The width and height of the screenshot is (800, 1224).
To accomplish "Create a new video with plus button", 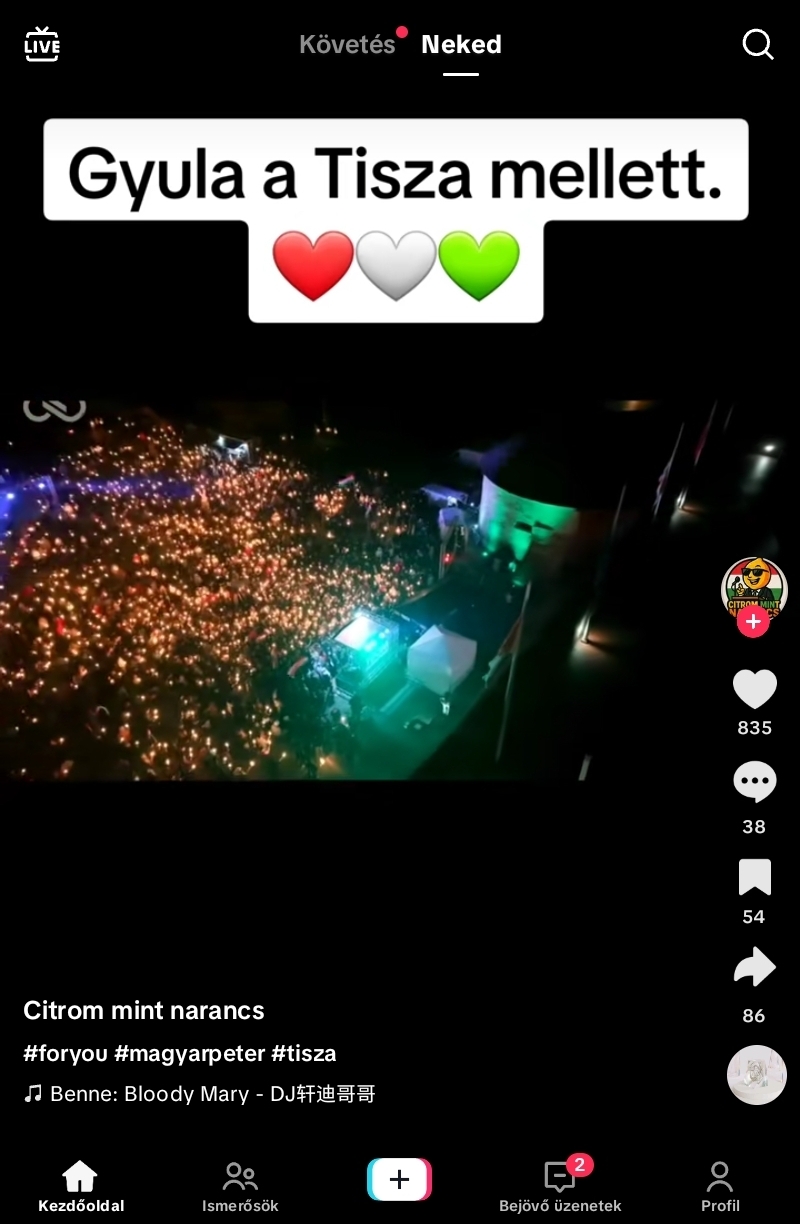I will 399,1180.
